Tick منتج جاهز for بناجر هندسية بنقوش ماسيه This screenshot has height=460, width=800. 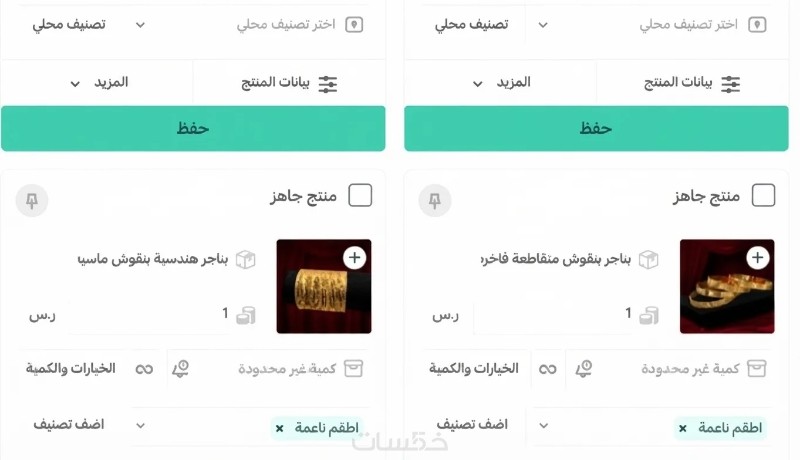point(360,195)
